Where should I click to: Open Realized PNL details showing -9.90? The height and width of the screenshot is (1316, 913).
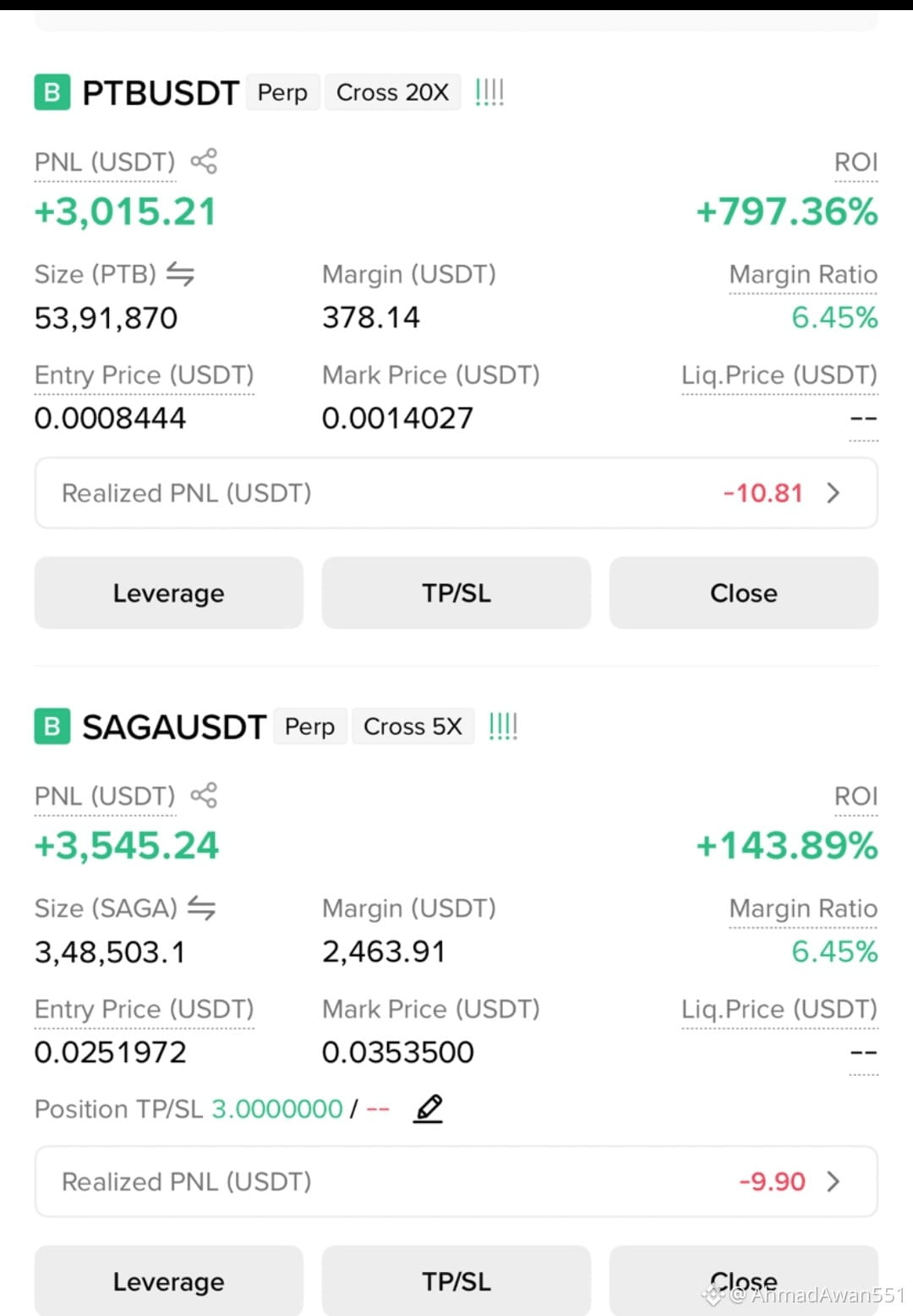[x=456, y=1182]
